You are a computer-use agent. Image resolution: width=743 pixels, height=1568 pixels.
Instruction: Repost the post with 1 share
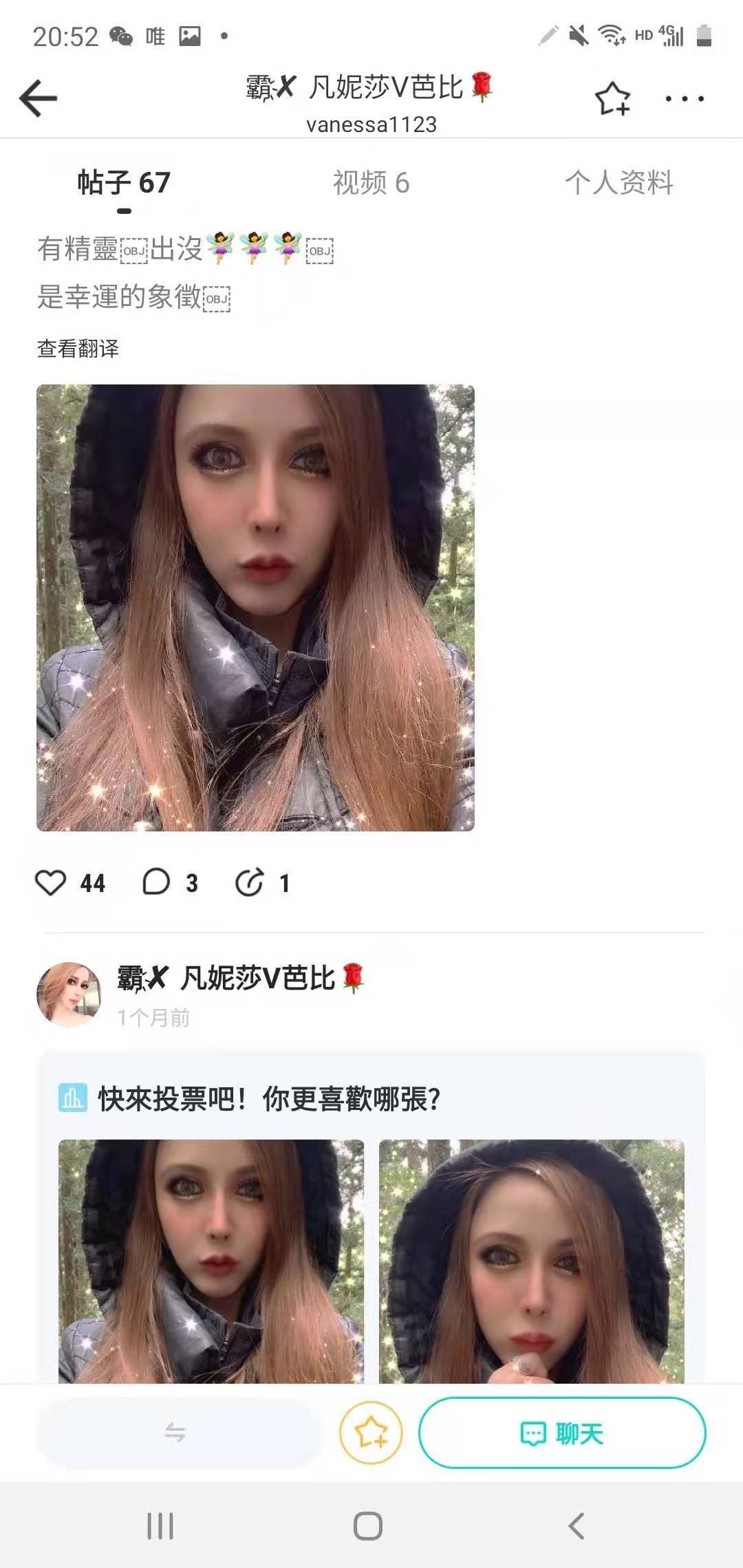[249, 882]
